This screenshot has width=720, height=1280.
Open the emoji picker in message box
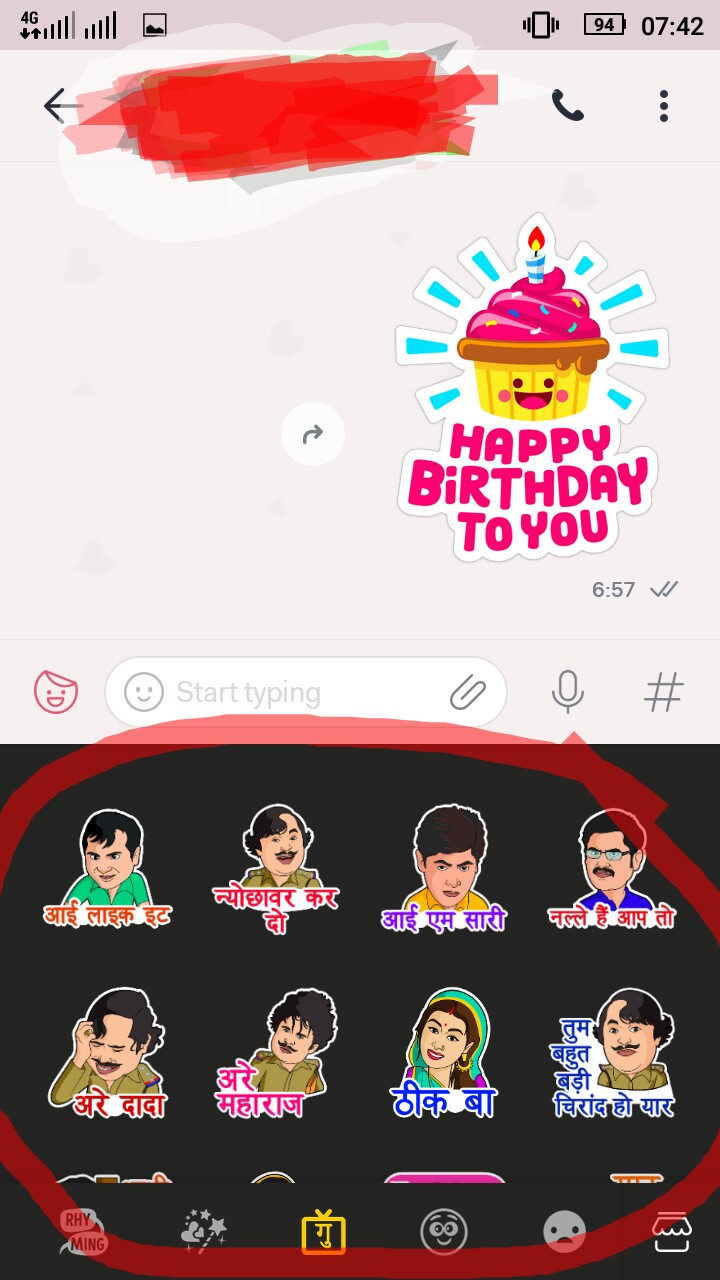point(144,692)
